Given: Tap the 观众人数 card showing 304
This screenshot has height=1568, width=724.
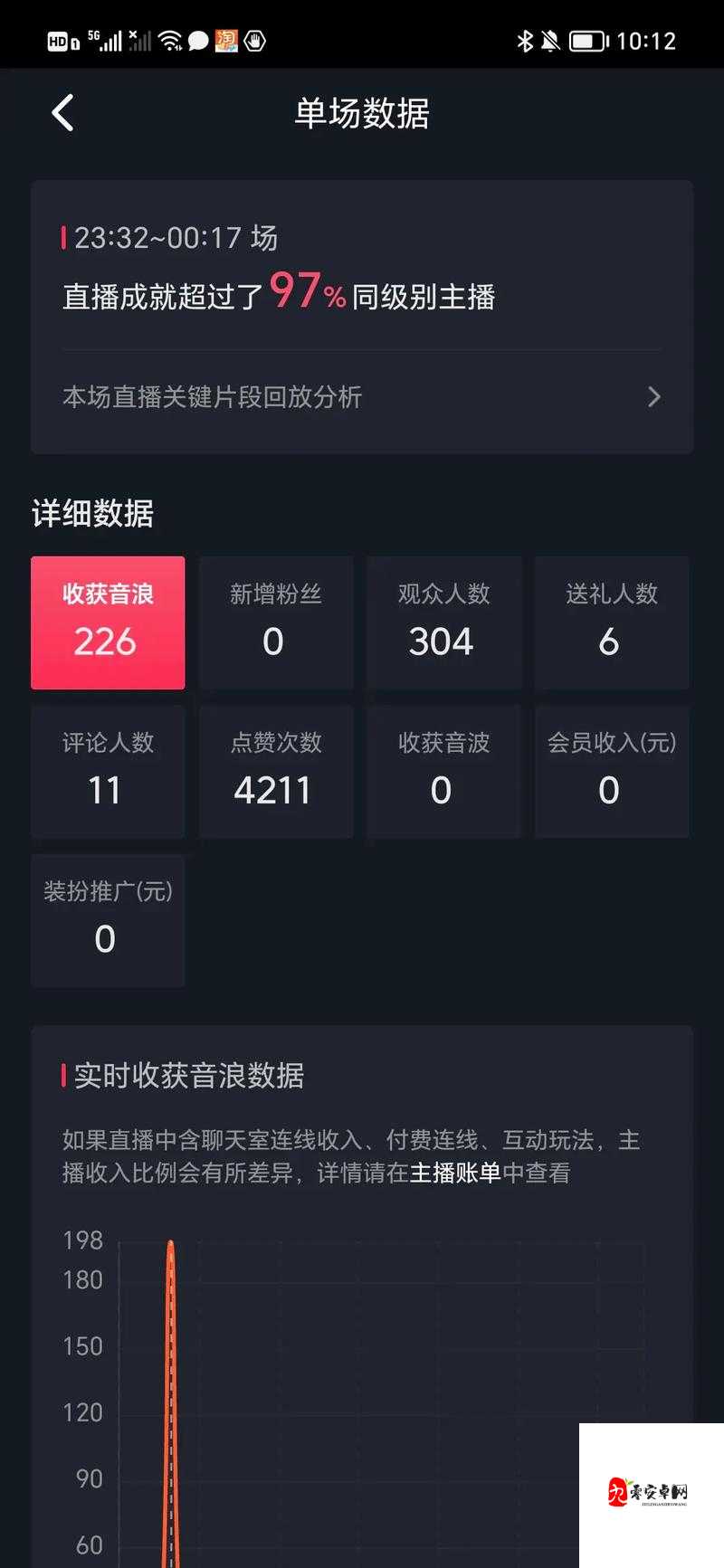Looking at the screenshot, I should point(443,622).
